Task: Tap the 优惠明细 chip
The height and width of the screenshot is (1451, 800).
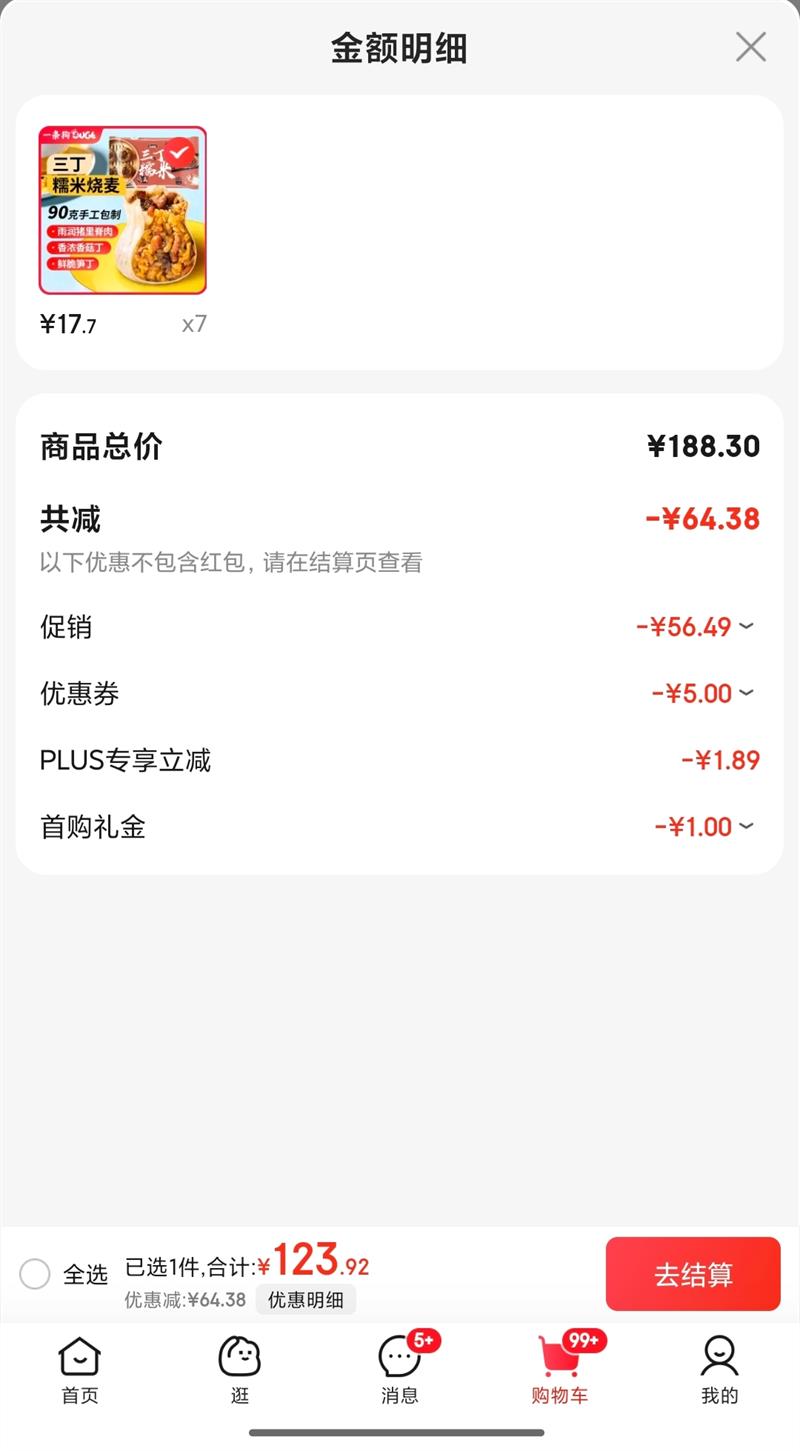Action: tap(305, 1300)
